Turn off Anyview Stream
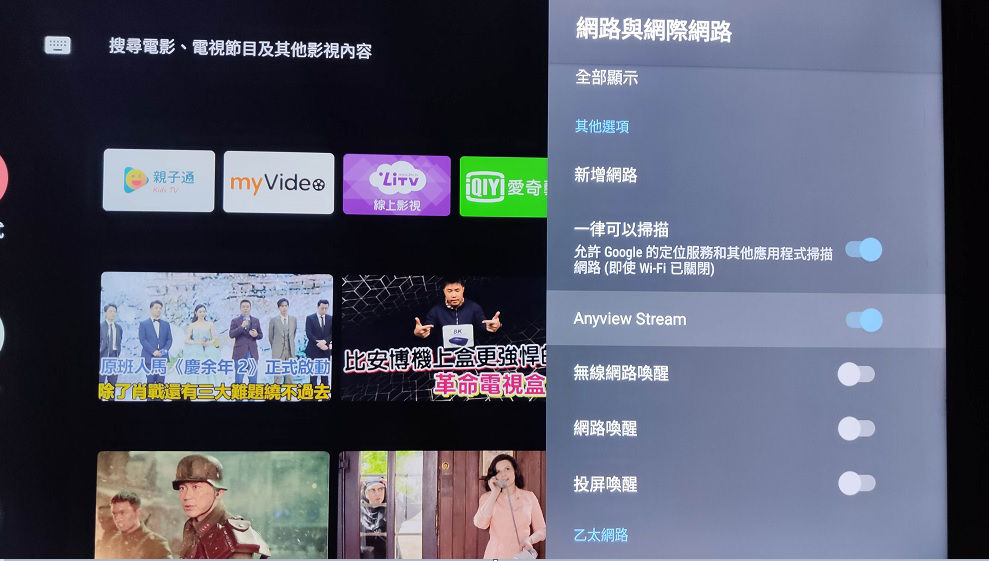This screenshot has width=989, height=561. pos(863,320)
